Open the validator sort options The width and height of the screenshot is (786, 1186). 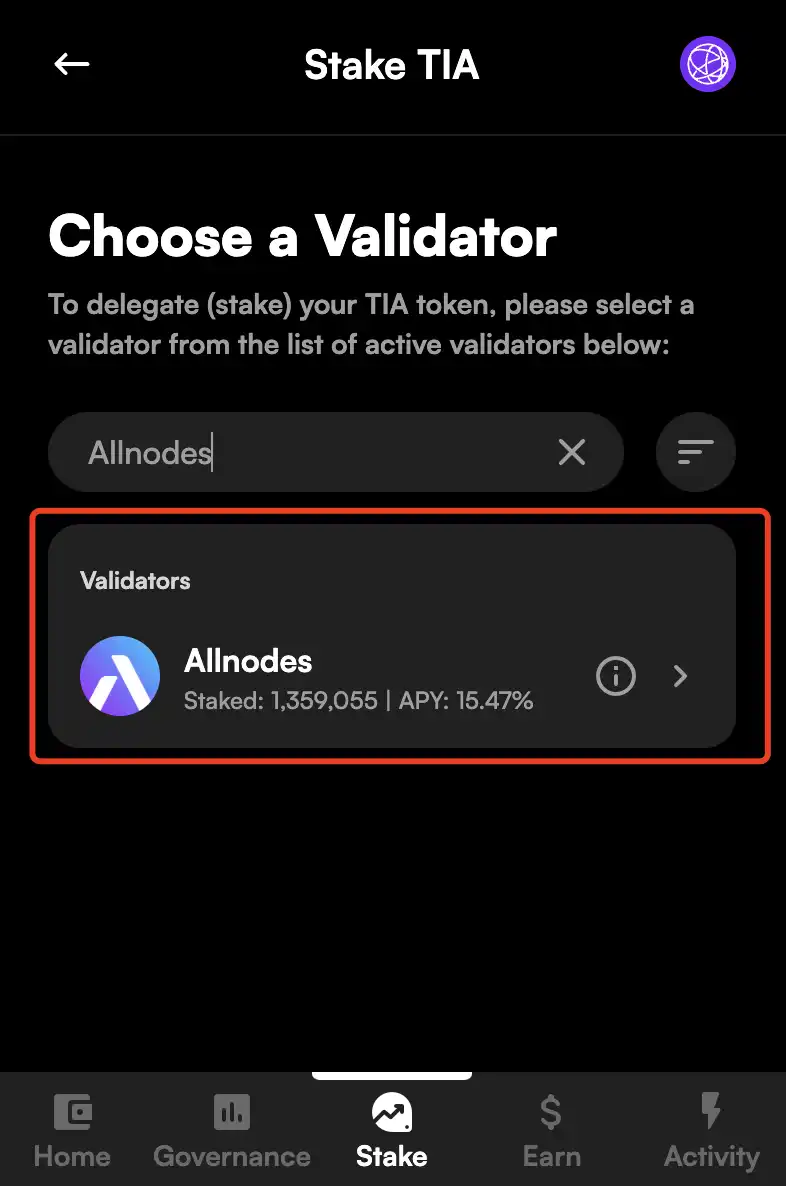[696, 453]
